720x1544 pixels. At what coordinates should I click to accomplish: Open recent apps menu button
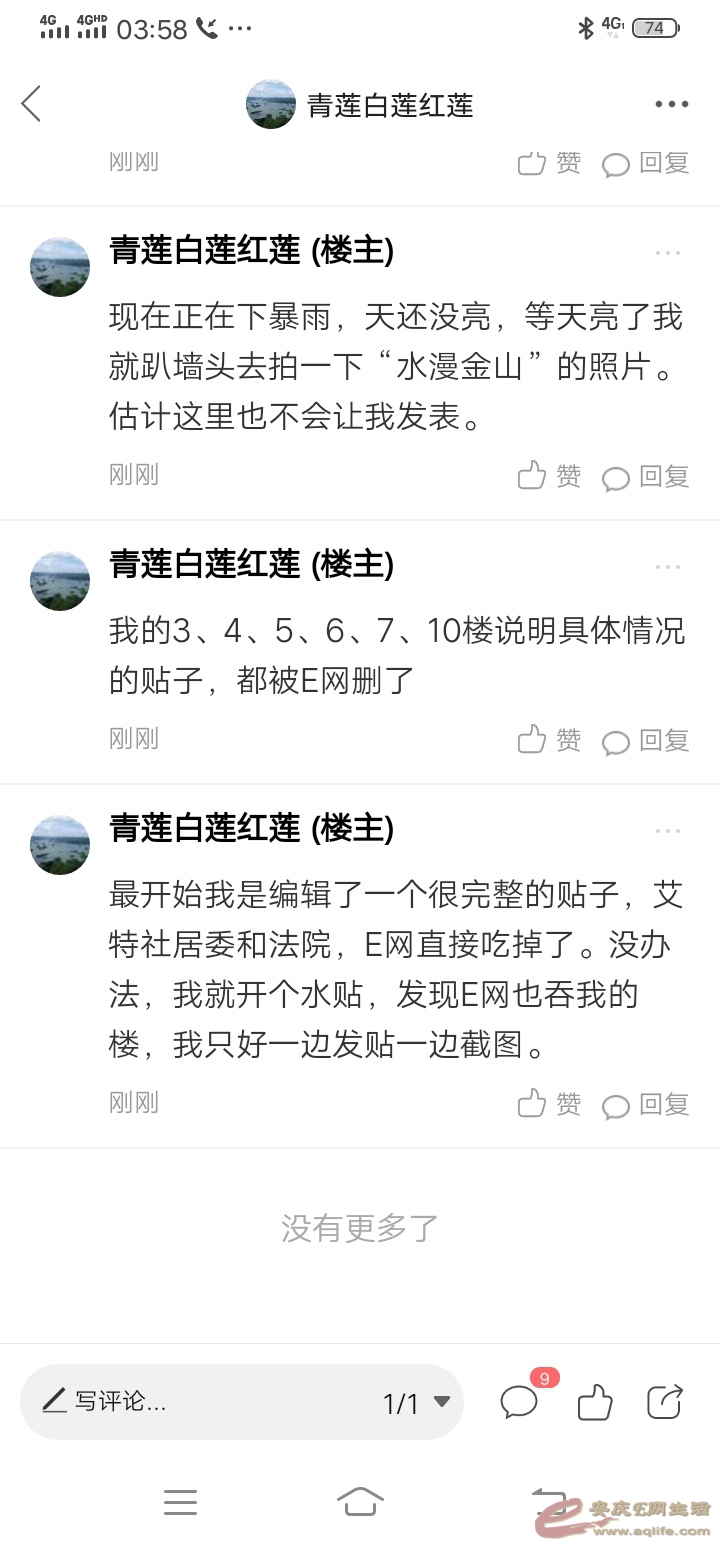point(180,1501)
